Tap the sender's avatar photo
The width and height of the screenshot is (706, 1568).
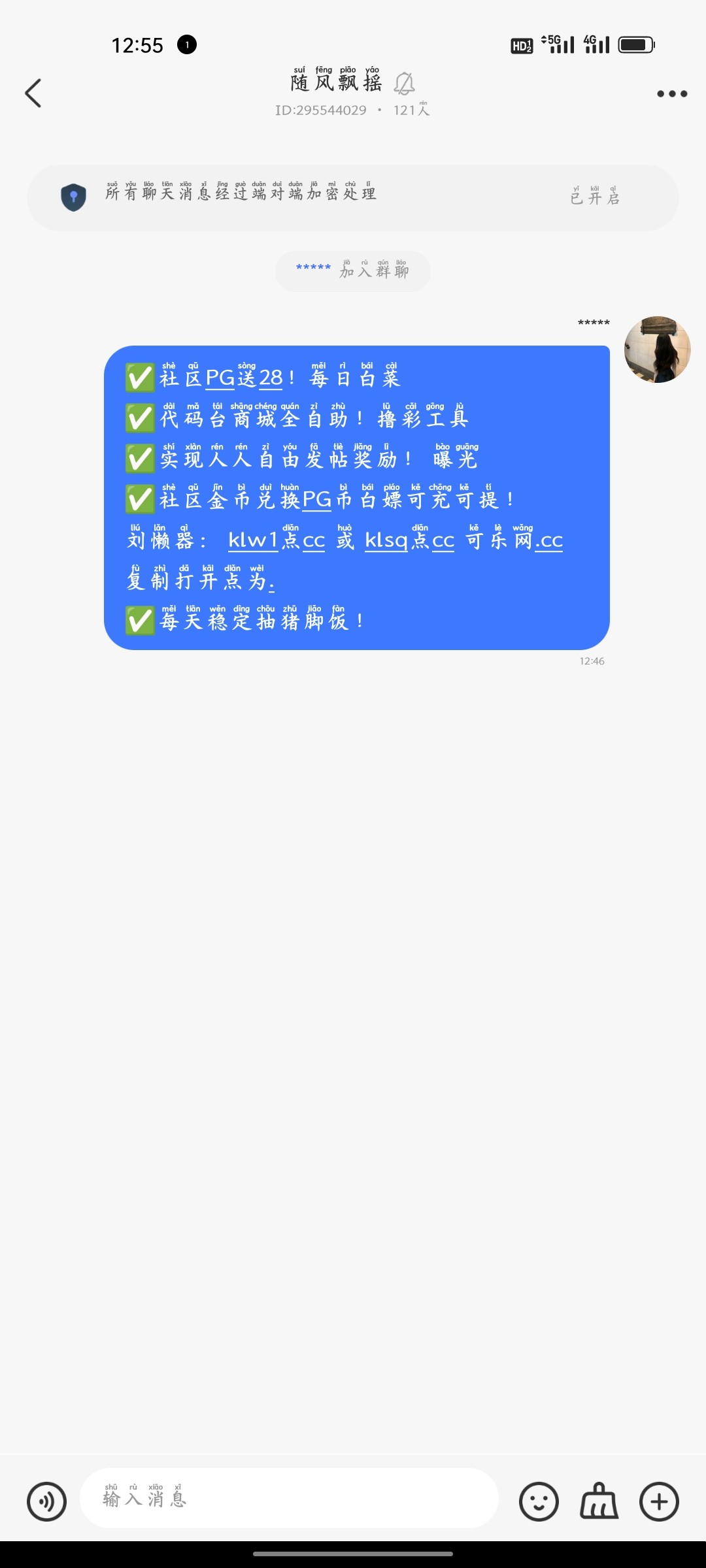(x=657, y=350)
